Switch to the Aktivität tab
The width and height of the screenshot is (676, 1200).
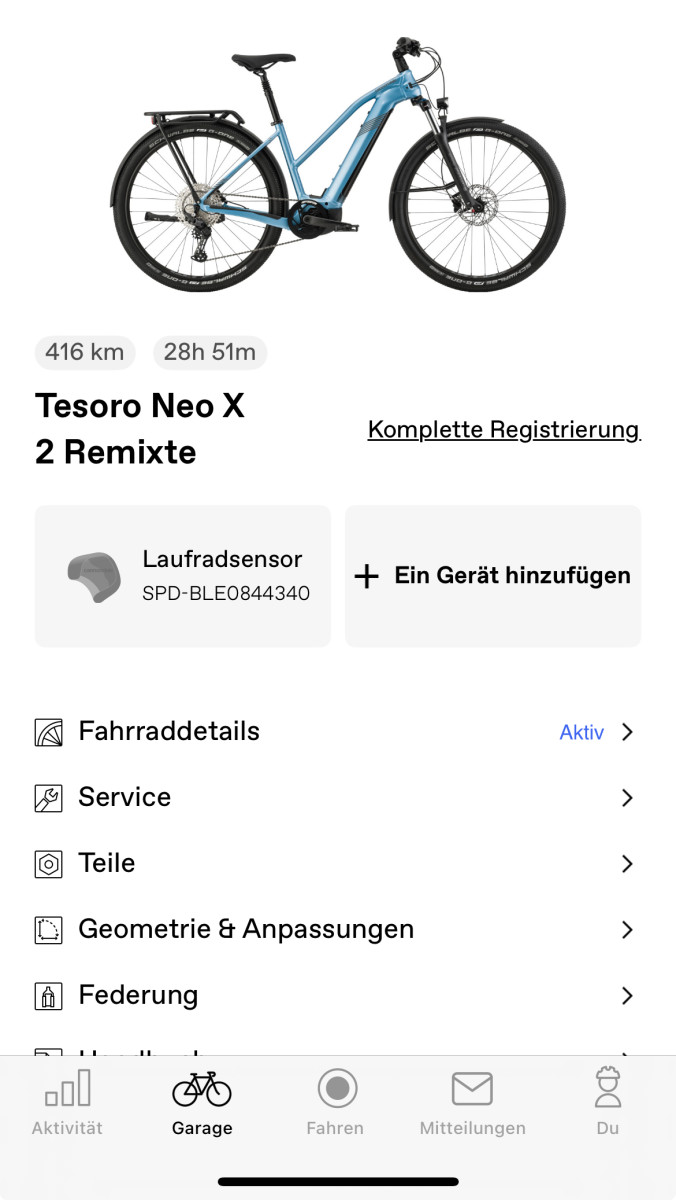pyautogui.click(x=67, y=1102)
